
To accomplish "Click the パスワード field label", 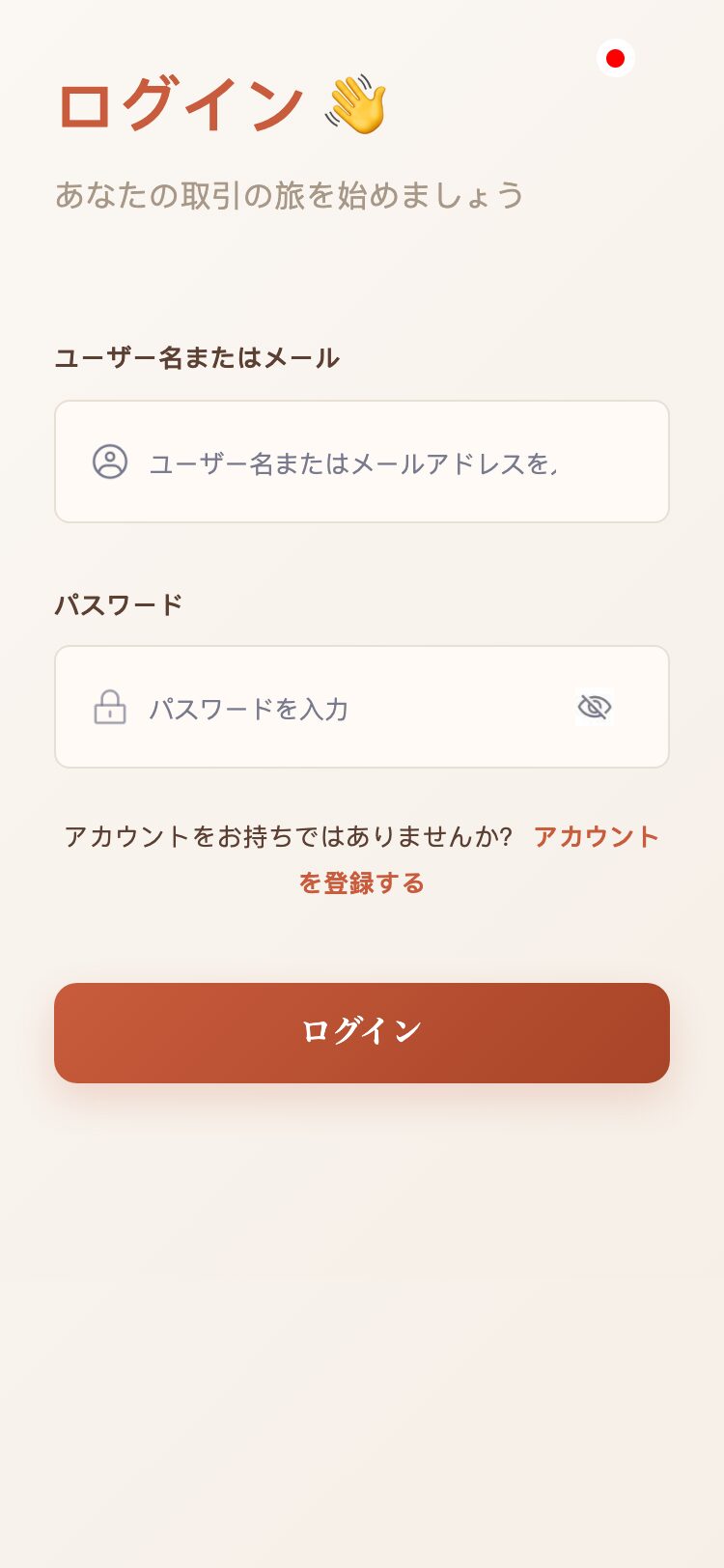I will [118, 602].
